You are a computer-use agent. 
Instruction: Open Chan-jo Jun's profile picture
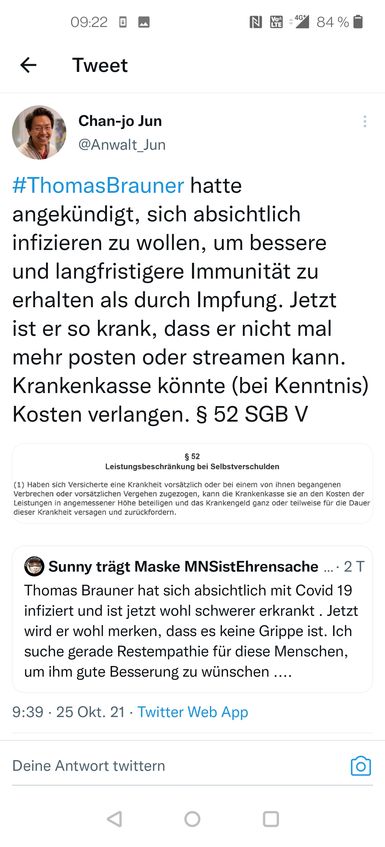click(39, 132)
